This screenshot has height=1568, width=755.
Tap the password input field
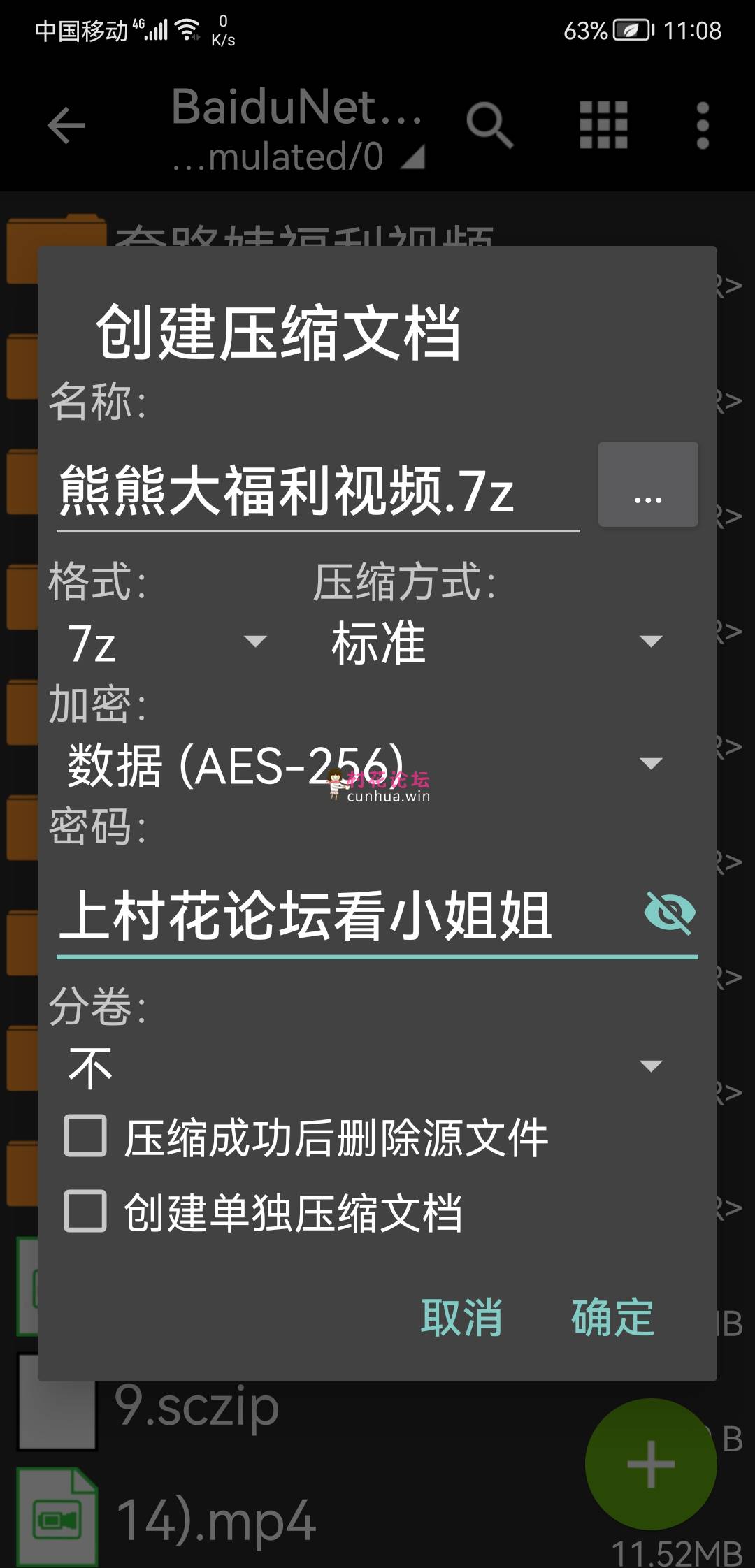point(343,915)
